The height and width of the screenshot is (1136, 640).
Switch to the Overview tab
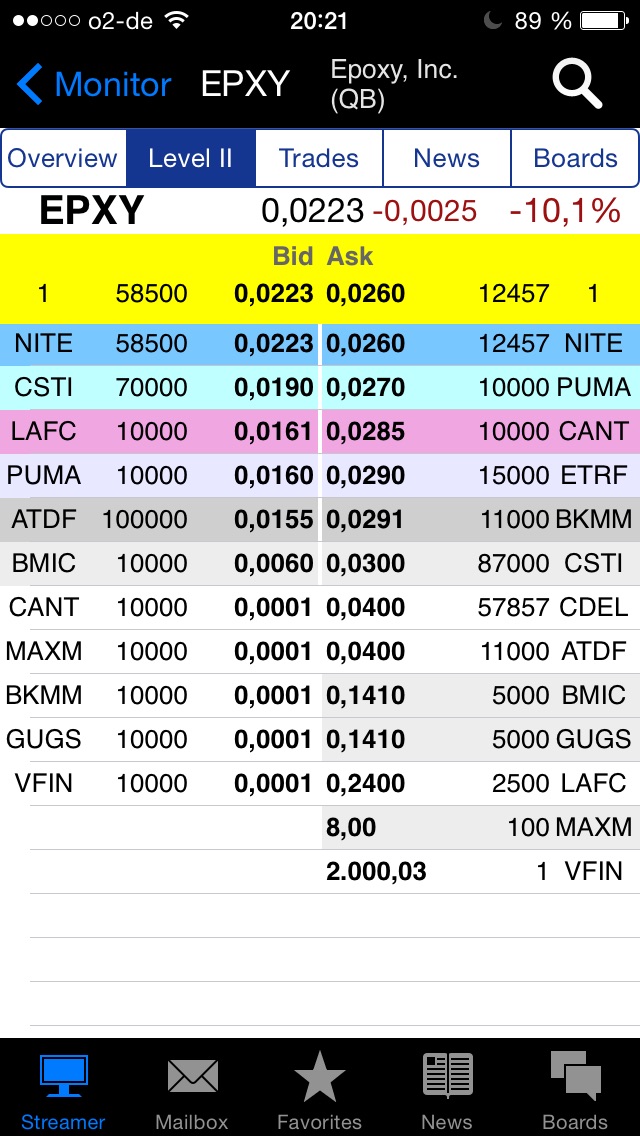(63, 158)
